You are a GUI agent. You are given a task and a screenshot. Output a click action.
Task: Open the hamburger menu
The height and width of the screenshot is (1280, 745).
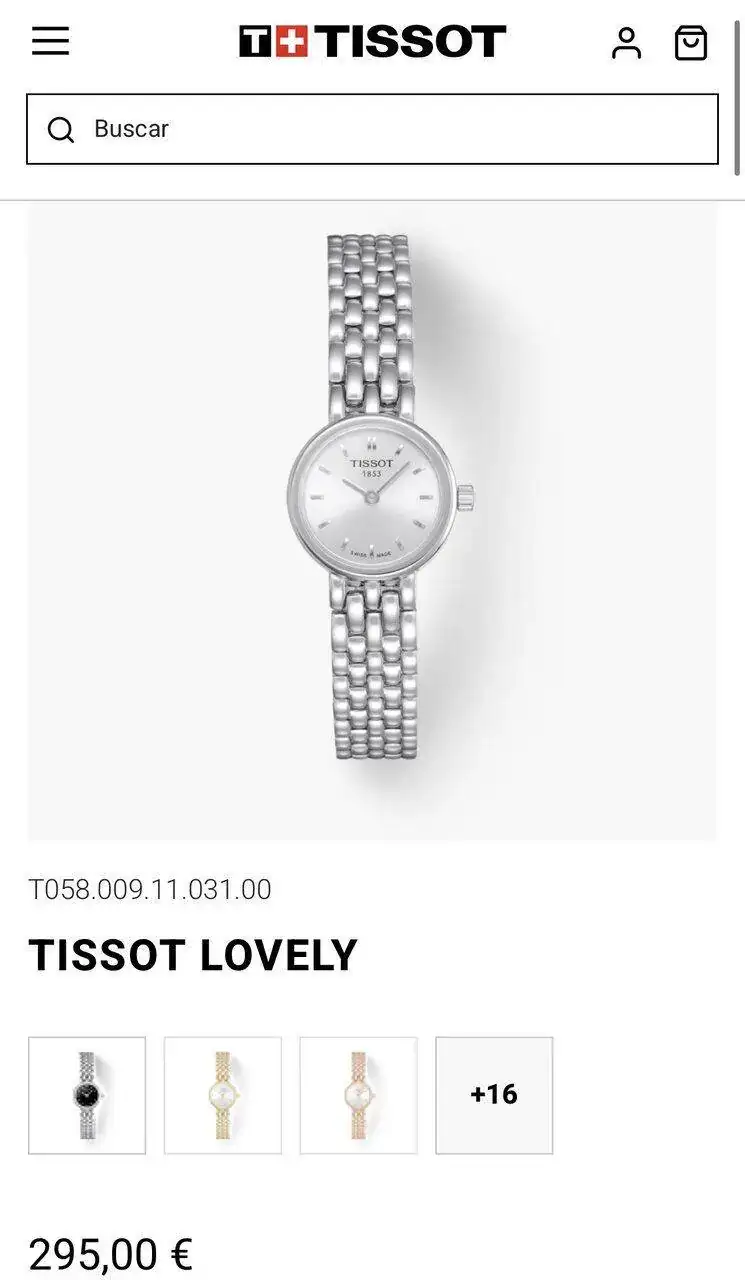tap(50, 41)
